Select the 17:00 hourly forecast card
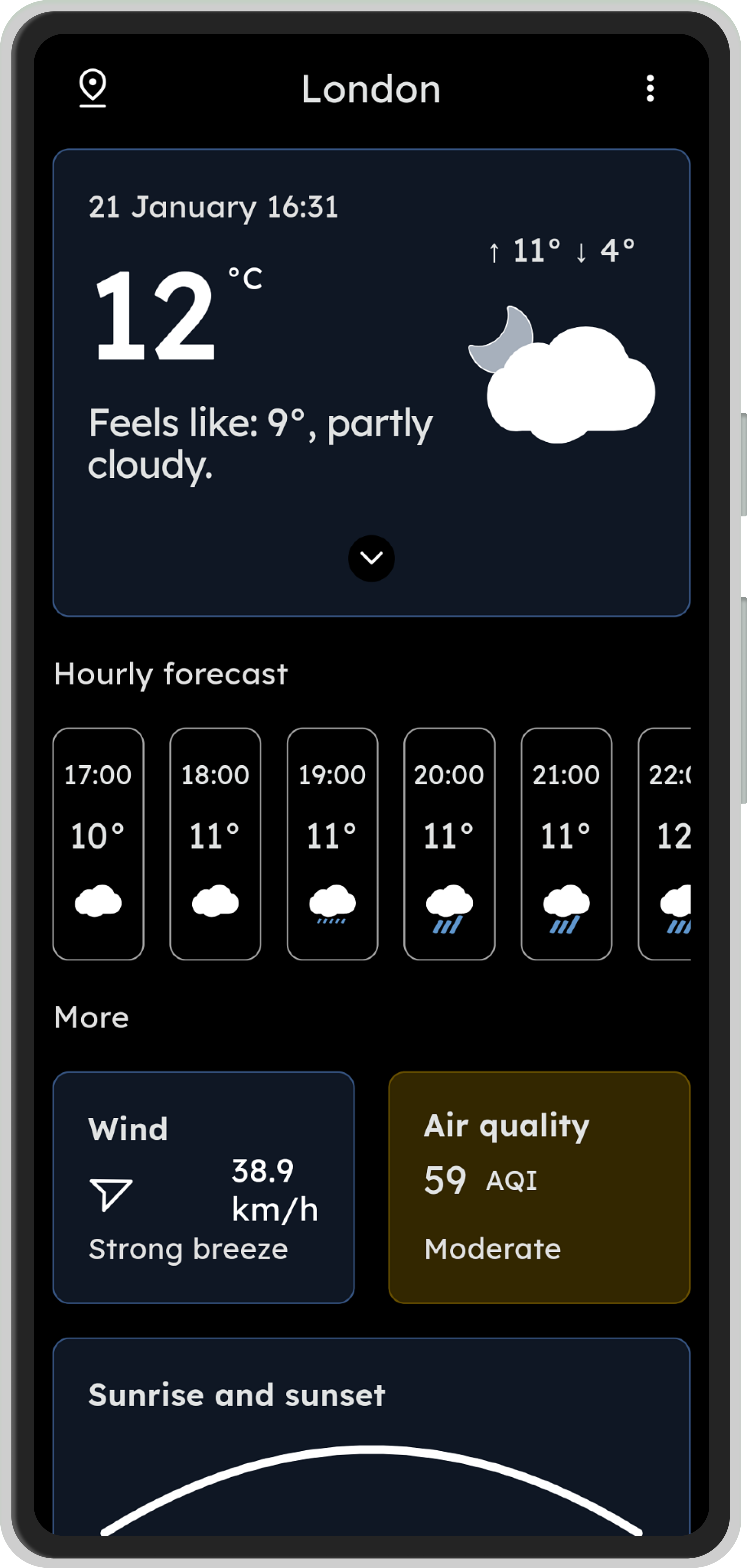Viewport: 747px width, 1568px height. 99,844
